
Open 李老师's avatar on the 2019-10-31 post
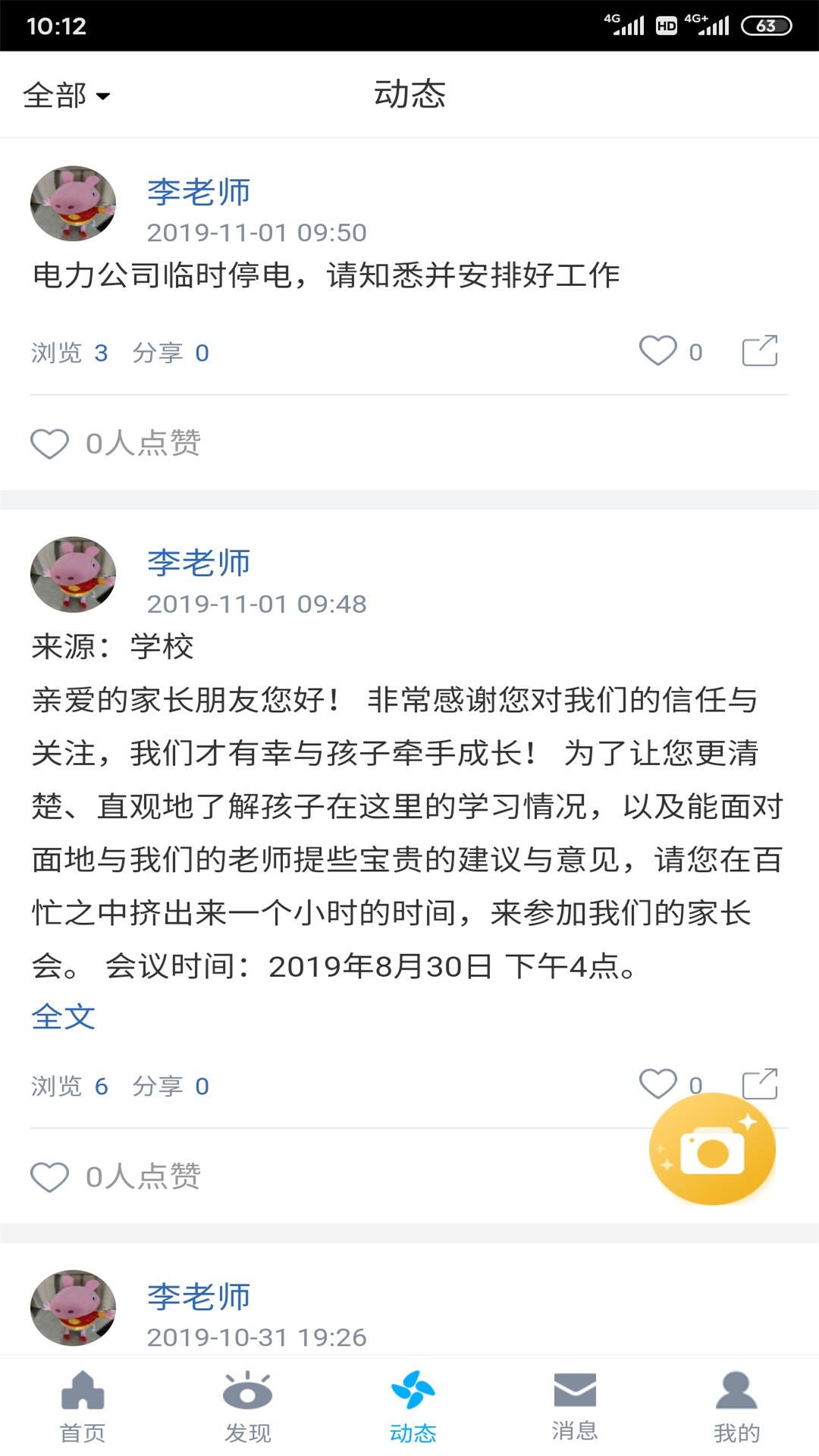[x=73, y=1308]
